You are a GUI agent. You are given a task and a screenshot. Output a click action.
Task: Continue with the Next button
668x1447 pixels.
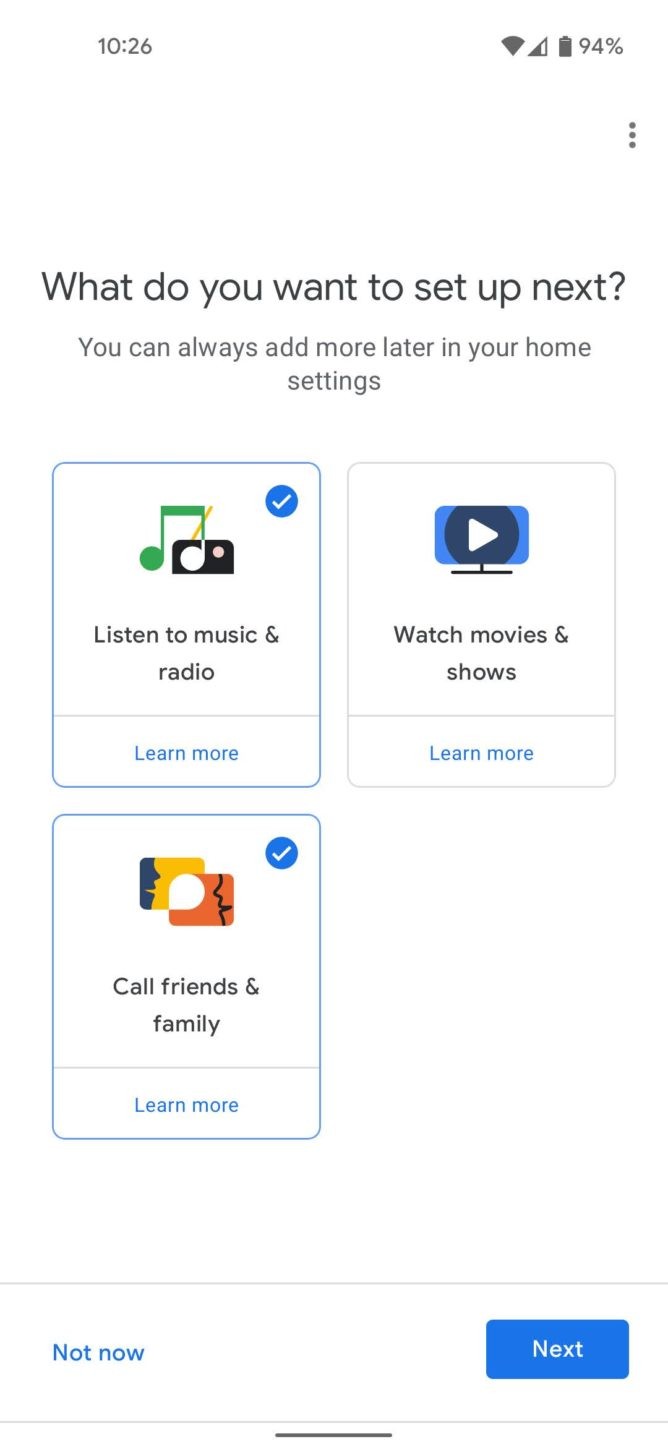click(x=557, y=1349)
